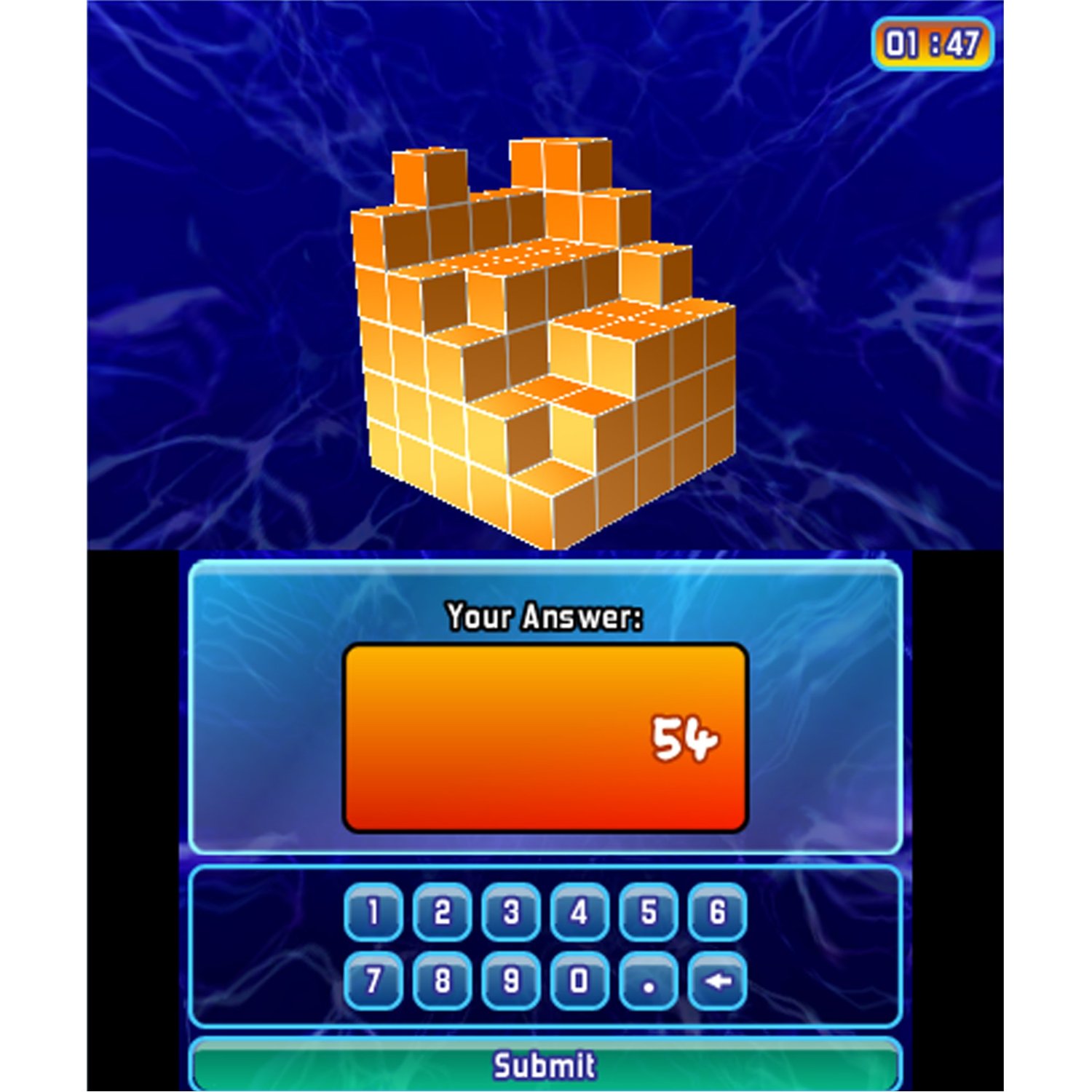Enter digit 2 on keypad
The height and width of the screenshot is (1092, 1092).
point(442,911)
